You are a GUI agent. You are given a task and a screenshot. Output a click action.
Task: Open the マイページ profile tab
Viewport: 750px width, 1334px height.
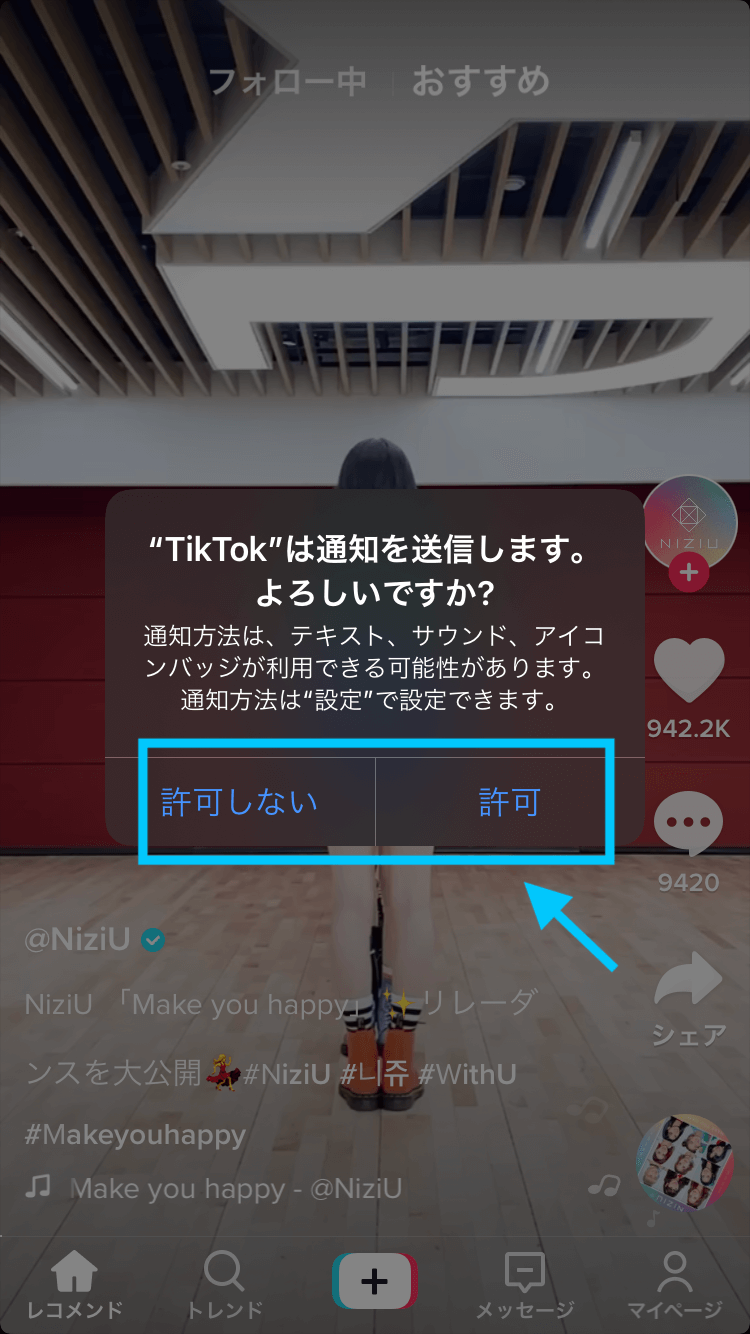point(675,1284)
